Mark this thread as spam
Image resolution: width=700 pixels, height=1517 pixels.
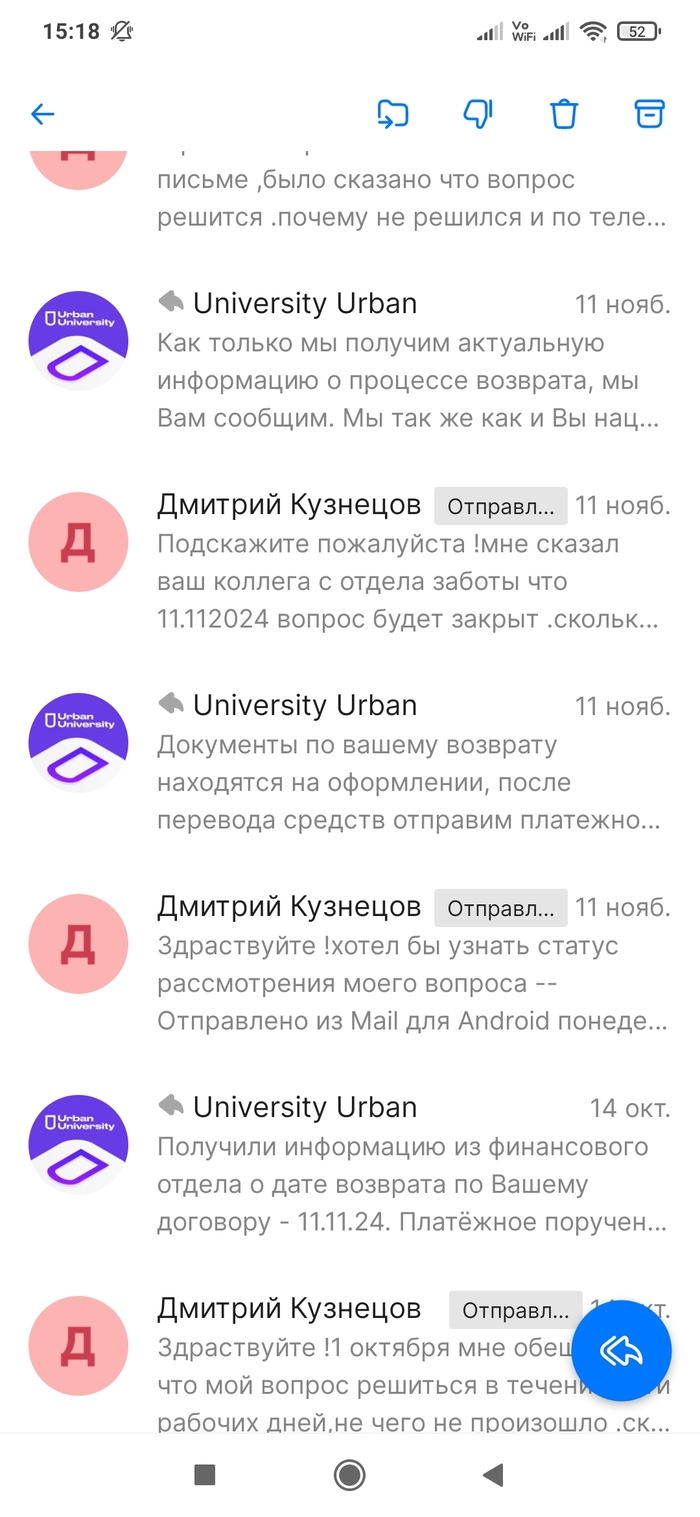479,114
